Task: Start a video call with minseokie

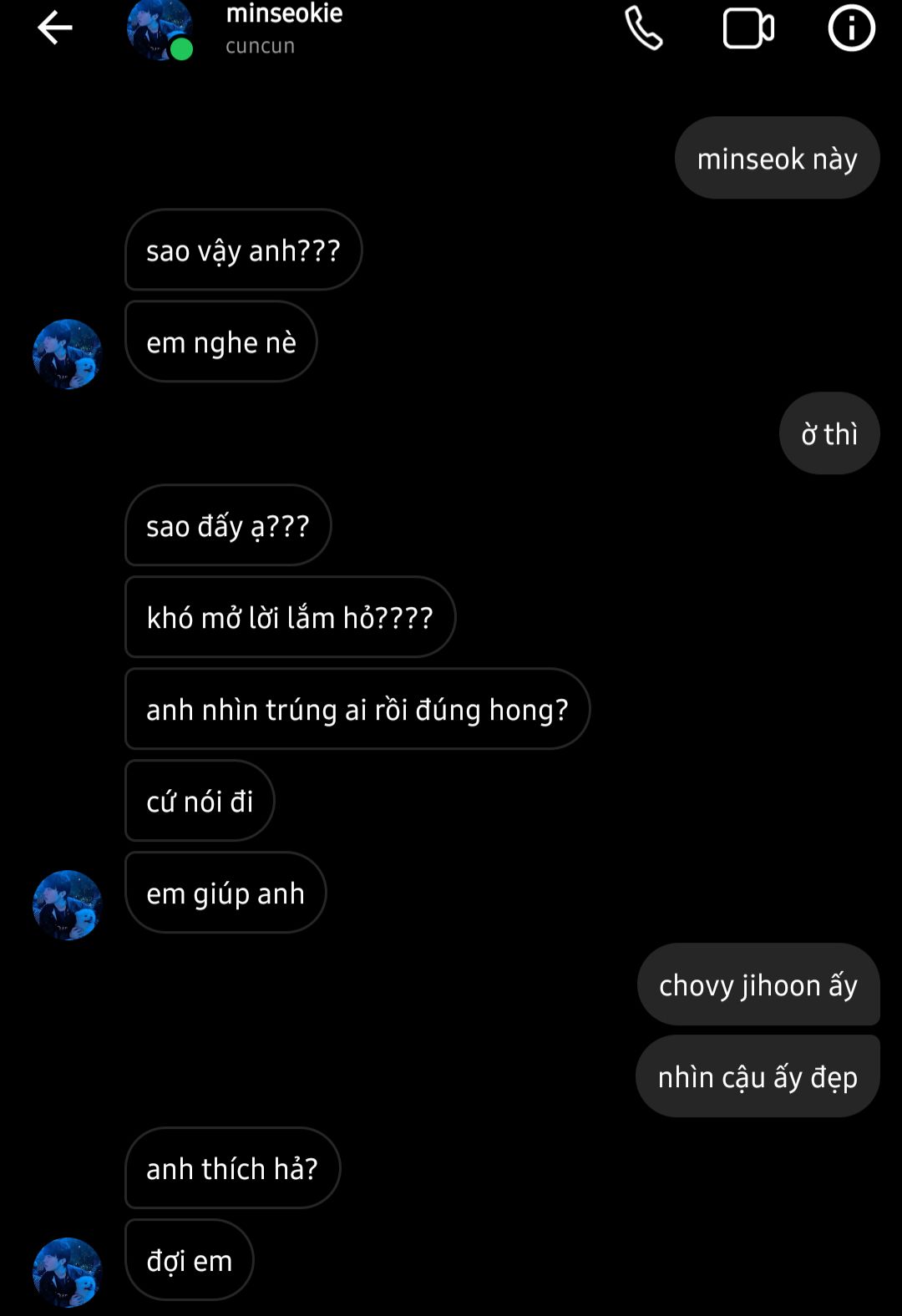Action: tap(747, 28)
